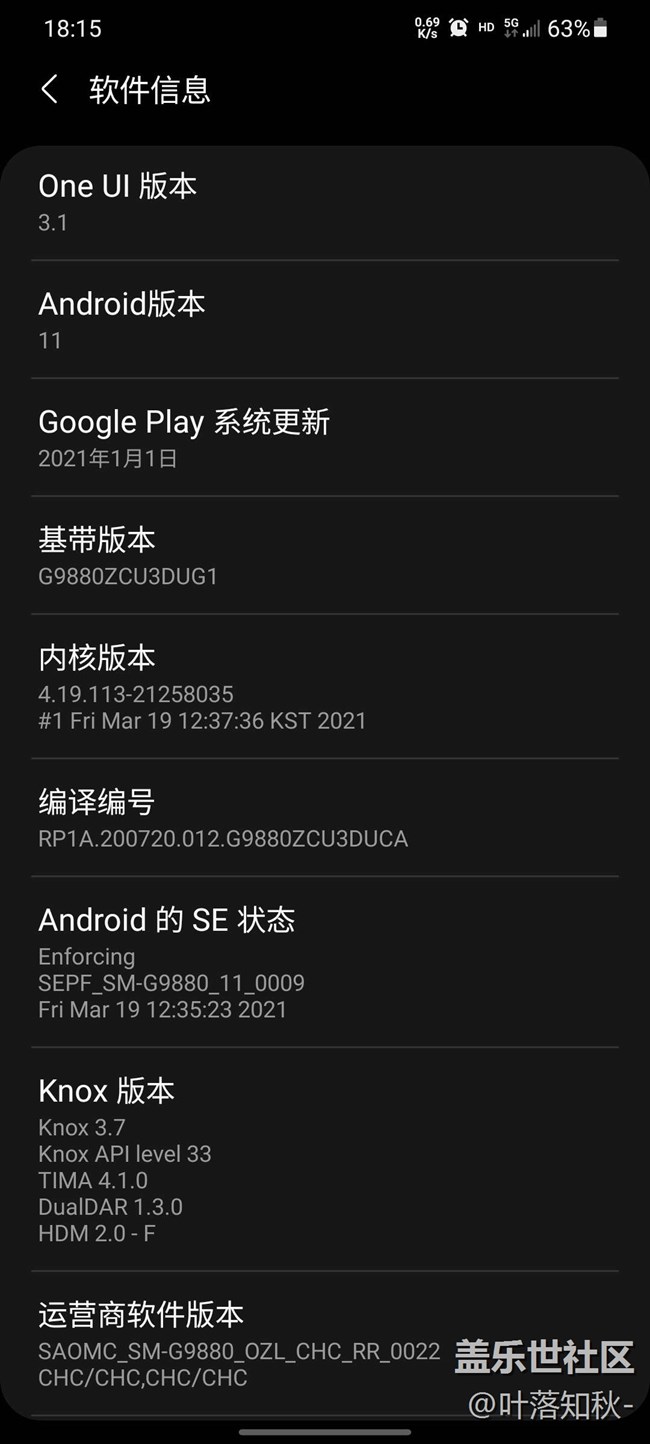Tap the 内核版本 row
The width and height of the screenshot is (650, 1444).
(325, 687)
